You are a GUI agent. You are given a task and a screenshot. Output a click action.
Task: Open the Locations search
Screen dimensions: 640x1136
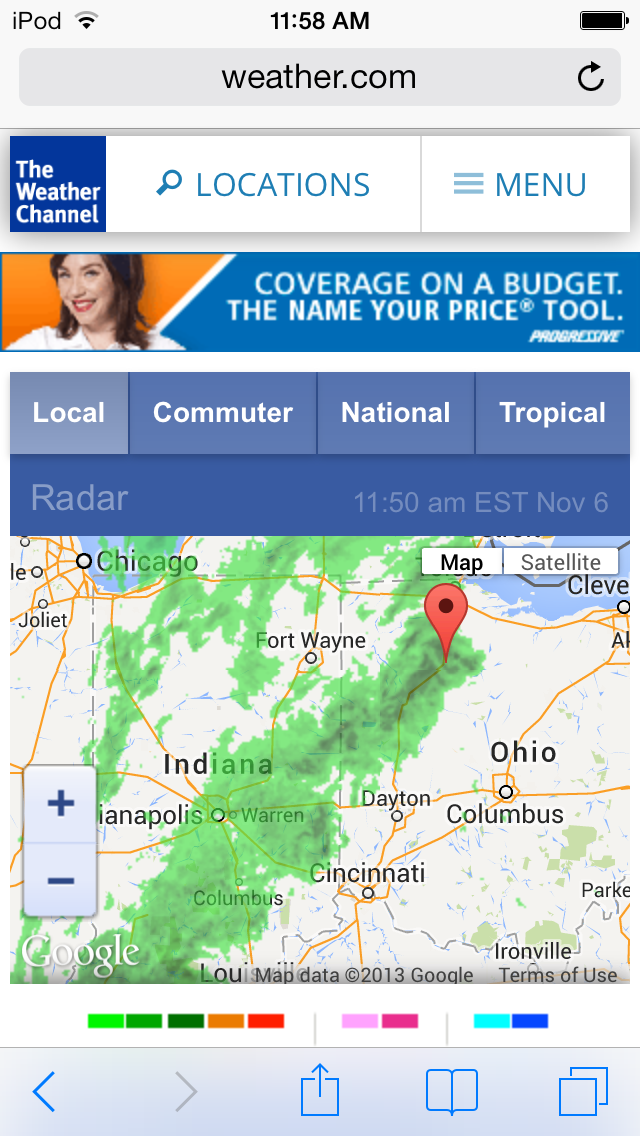click(264, 185)
